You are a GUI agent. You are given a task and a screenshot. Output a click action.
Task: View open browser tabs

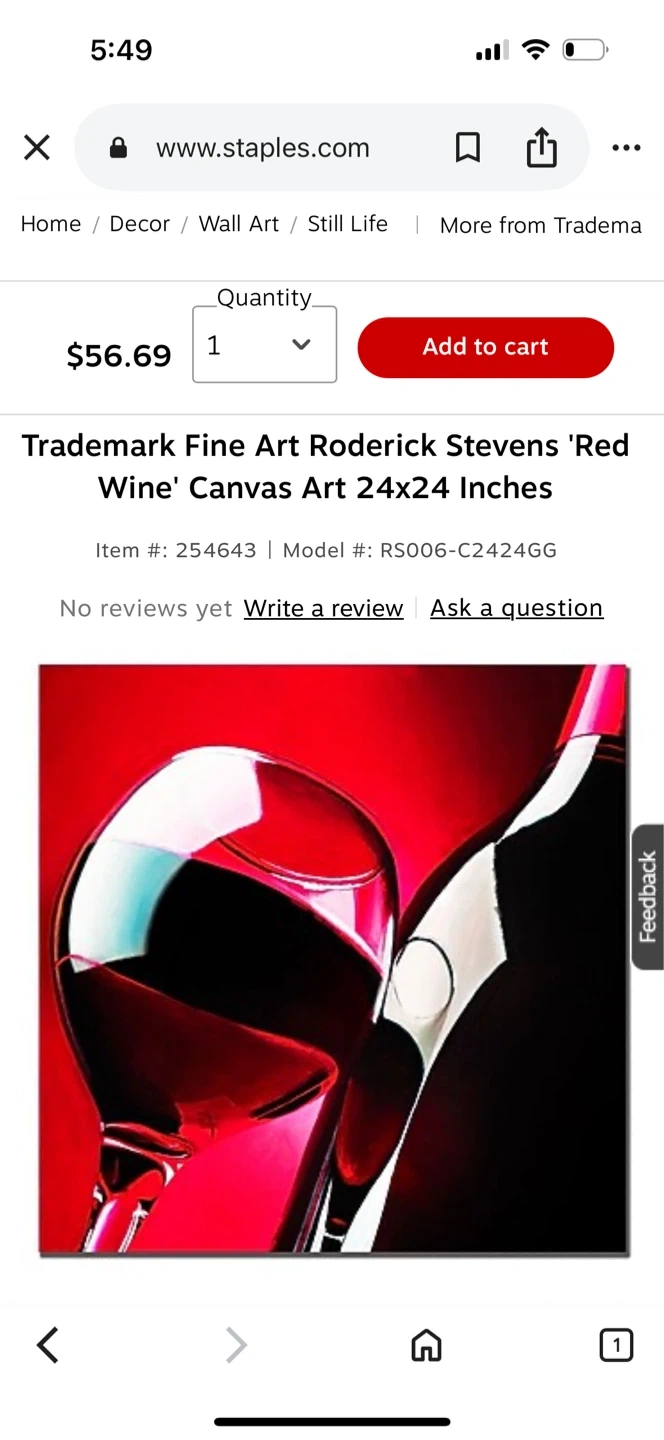point(616,1345)
